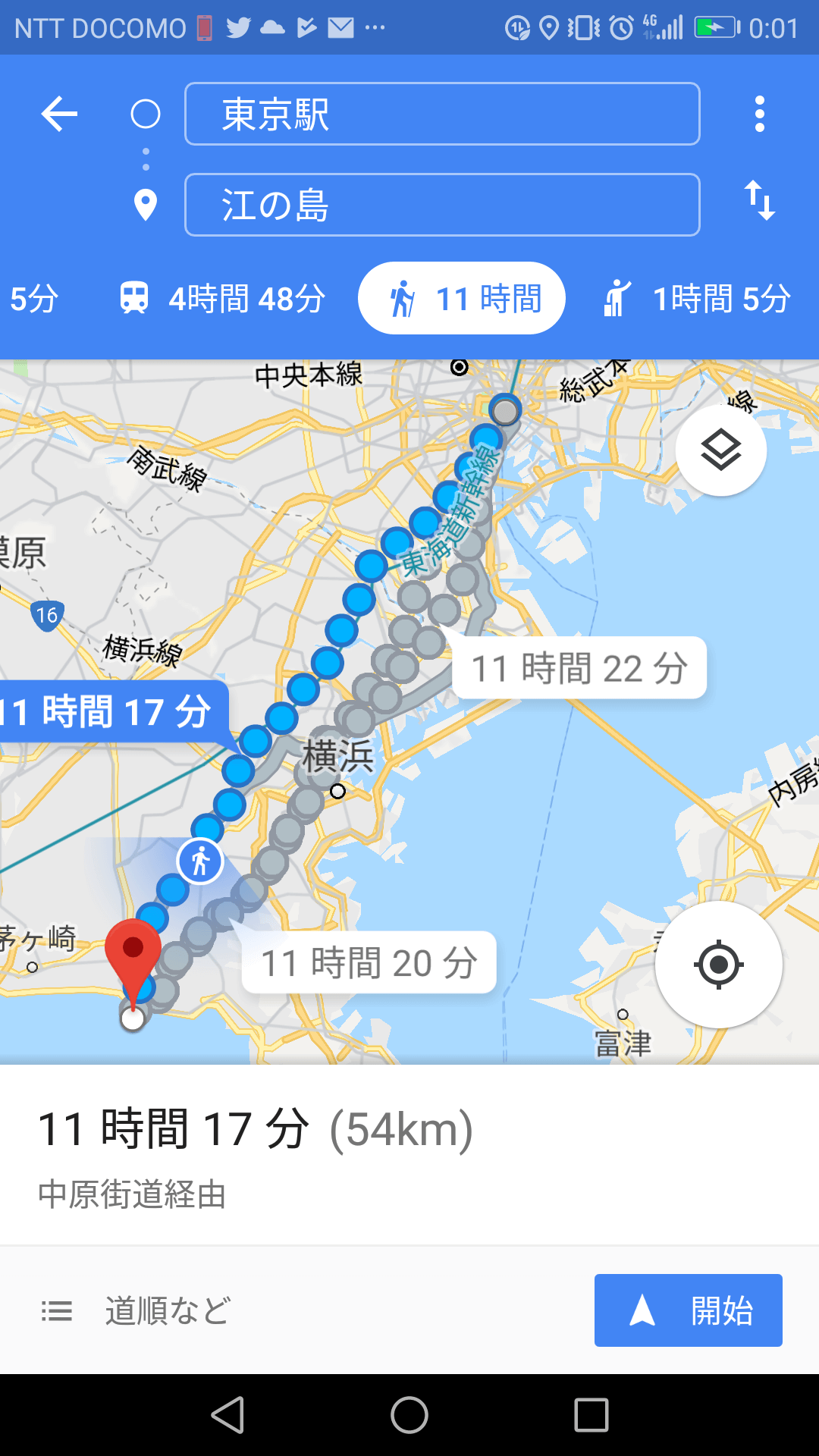
Task: Select the walking tab 11 時間
Action: point(462,299)
